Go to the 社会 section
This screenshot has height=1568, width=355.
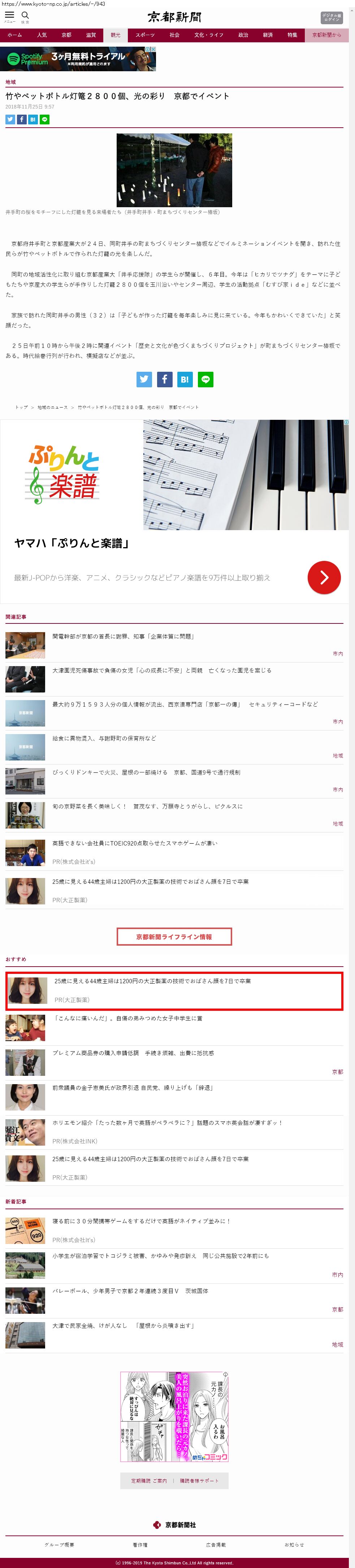click(x=174, y=35)
